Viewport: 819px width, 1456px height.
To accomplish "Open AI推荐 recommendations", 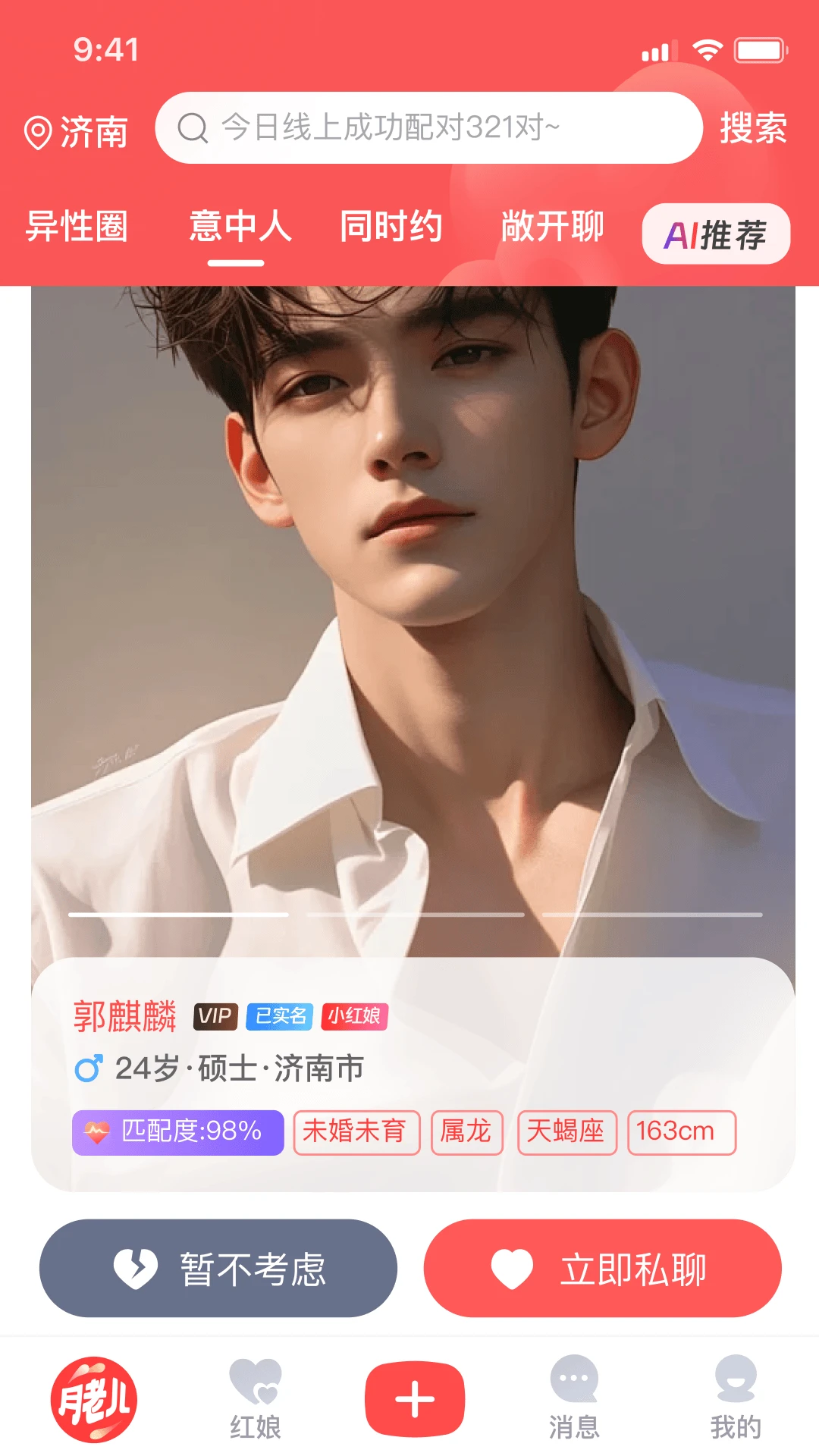I will 715,234.
